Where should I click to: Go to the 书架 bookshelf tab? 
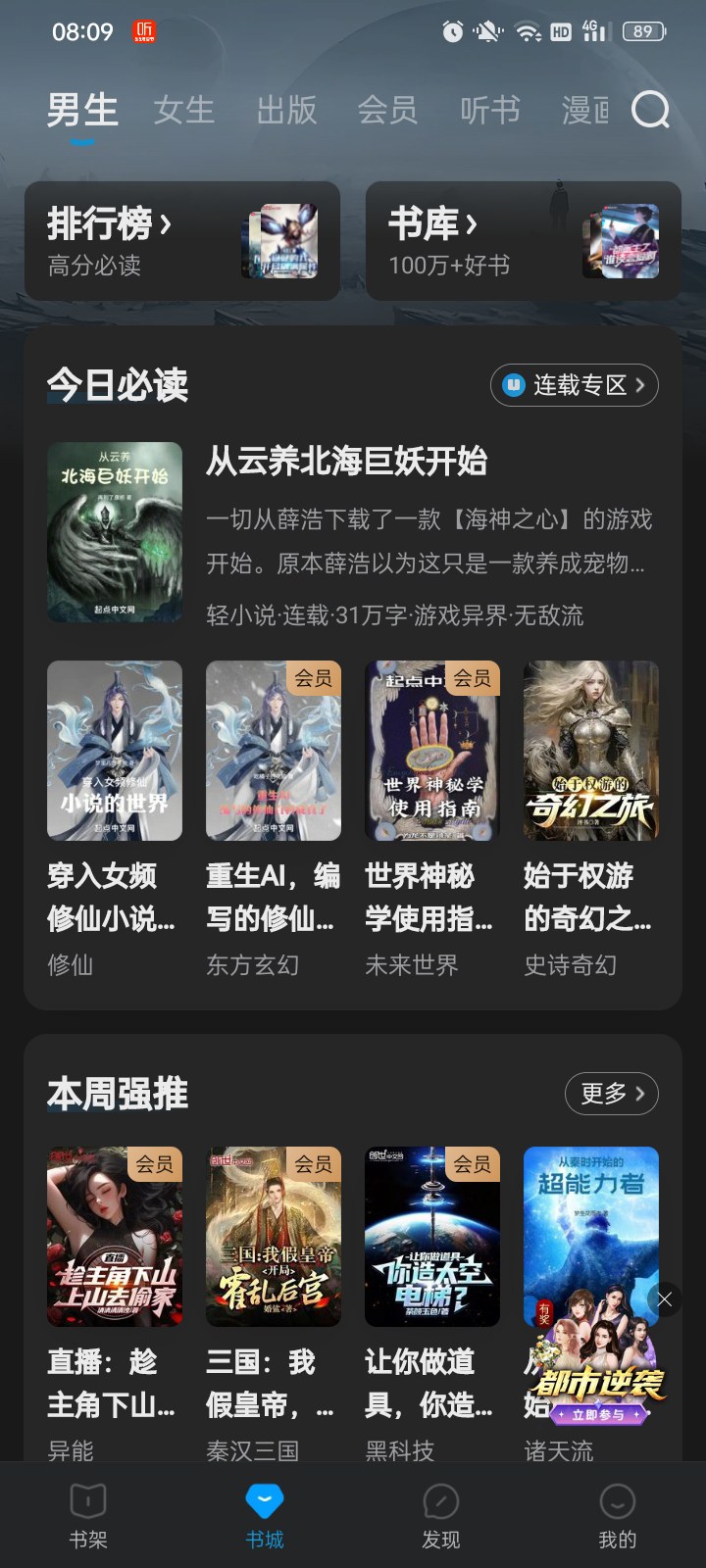(88, 1515)
